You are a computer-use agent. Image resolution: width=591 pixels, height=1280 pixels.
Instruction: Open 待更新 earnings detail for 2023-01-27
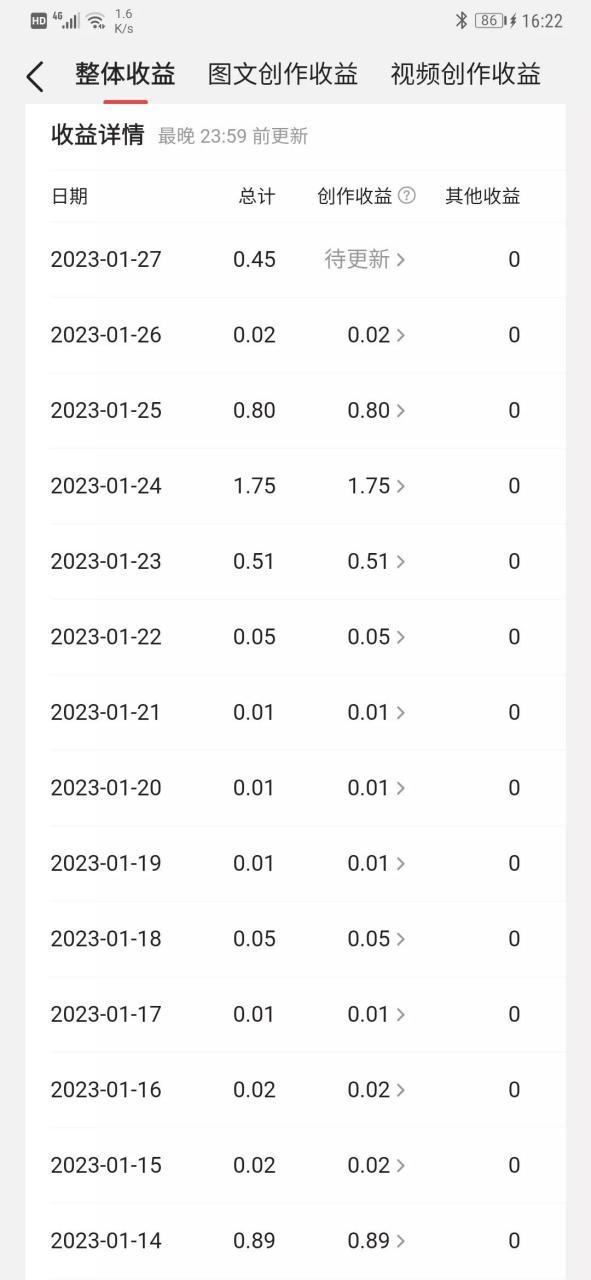pyautogui.click(x=365, y=259)
